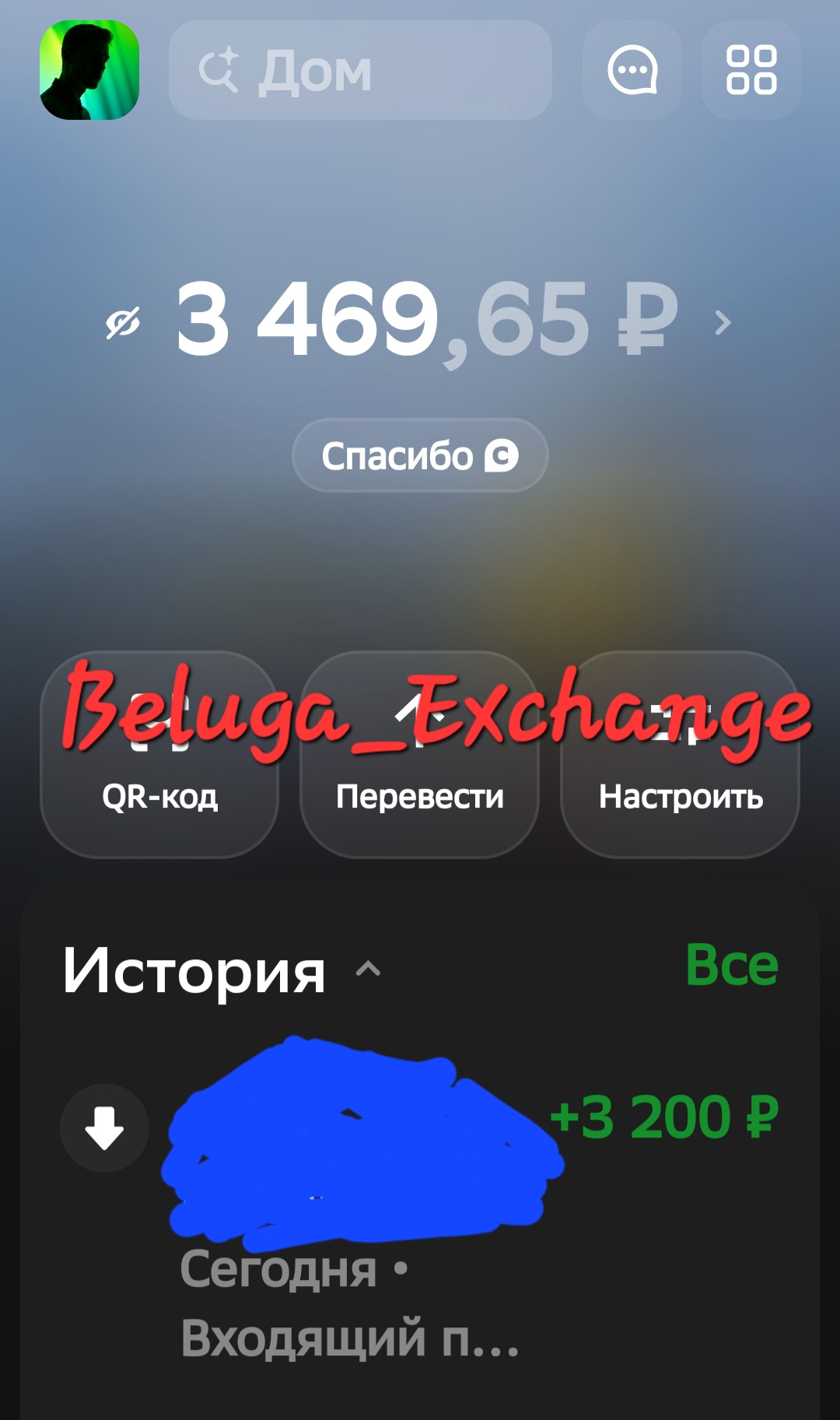Open the search magnifier icon
This screenshot has width=840, height=1420.
(222, 68)
